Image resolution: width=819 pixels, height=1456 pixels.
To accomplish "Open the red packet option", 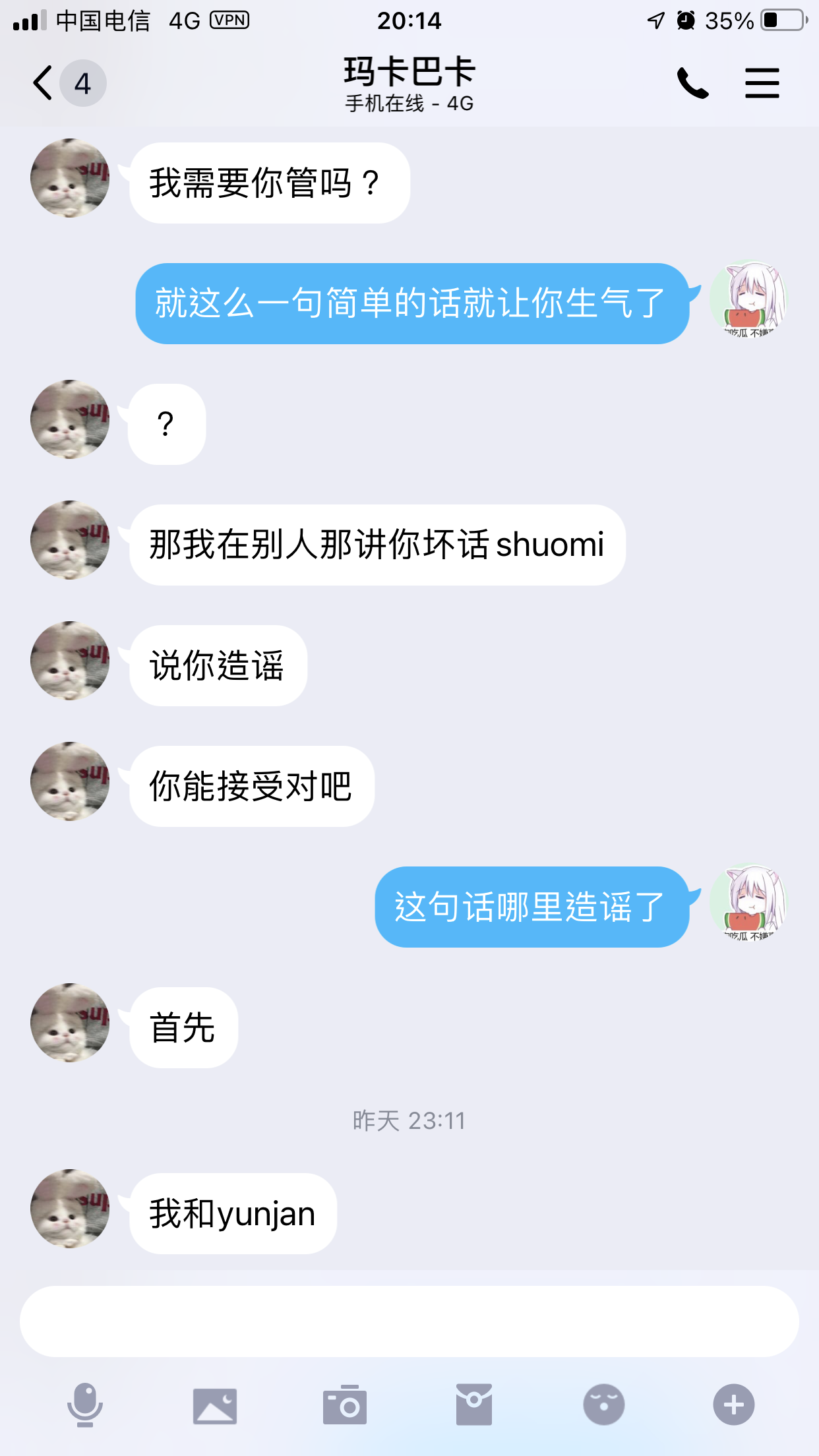I will point(474,1405).
